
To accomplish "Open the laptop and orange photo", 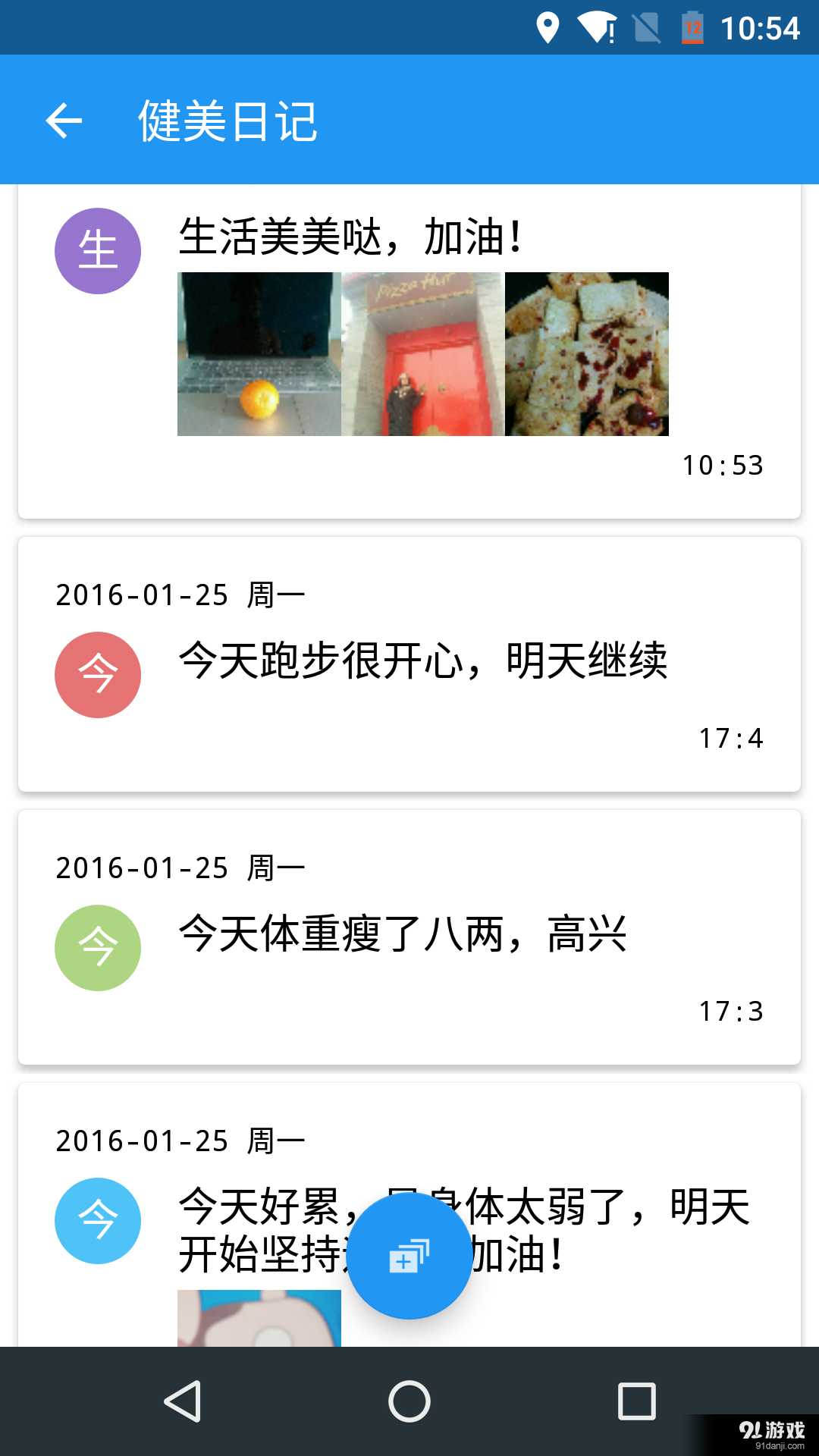I will click(258, 354).
